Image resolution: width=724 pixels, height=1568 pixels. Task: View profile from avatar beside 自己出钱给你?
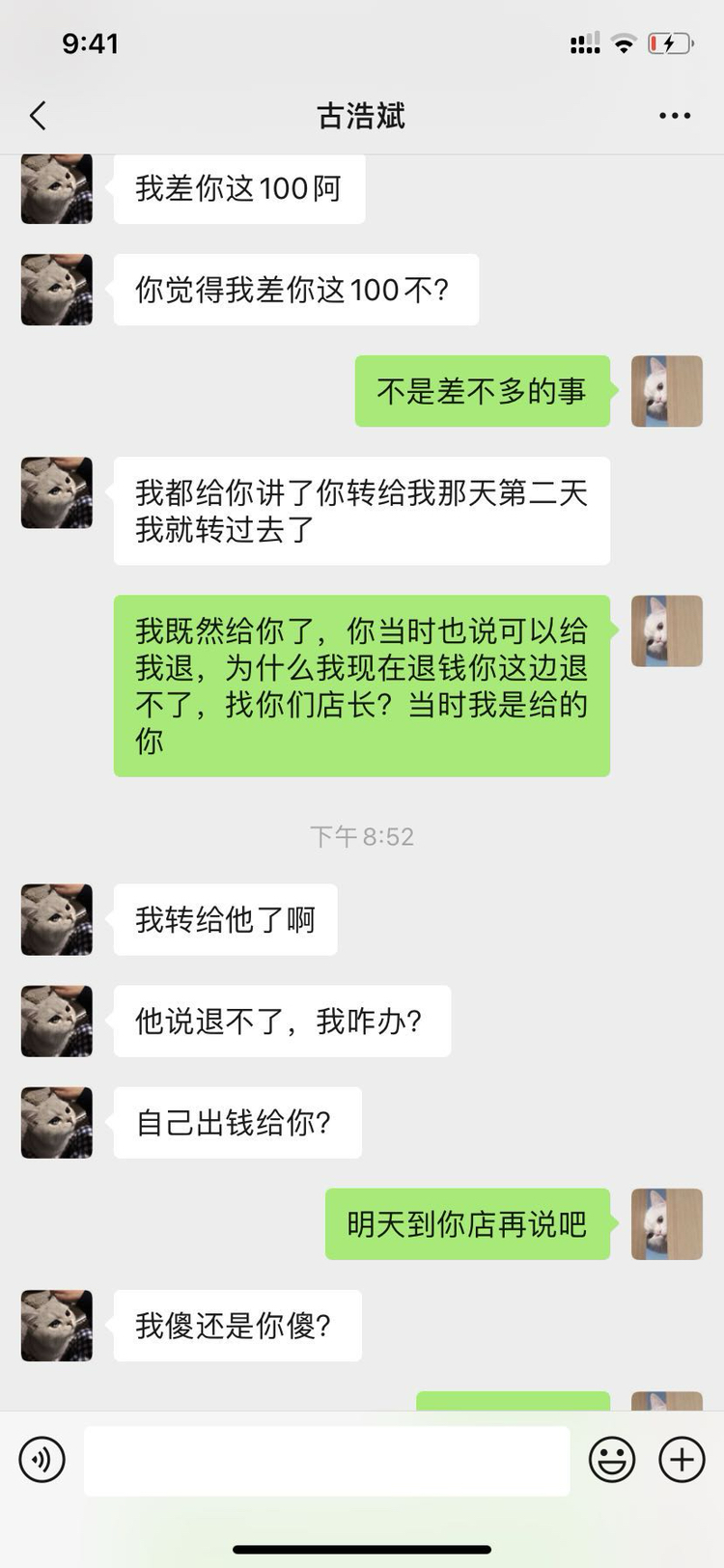pyautogui.click(x=57, y=1122)
